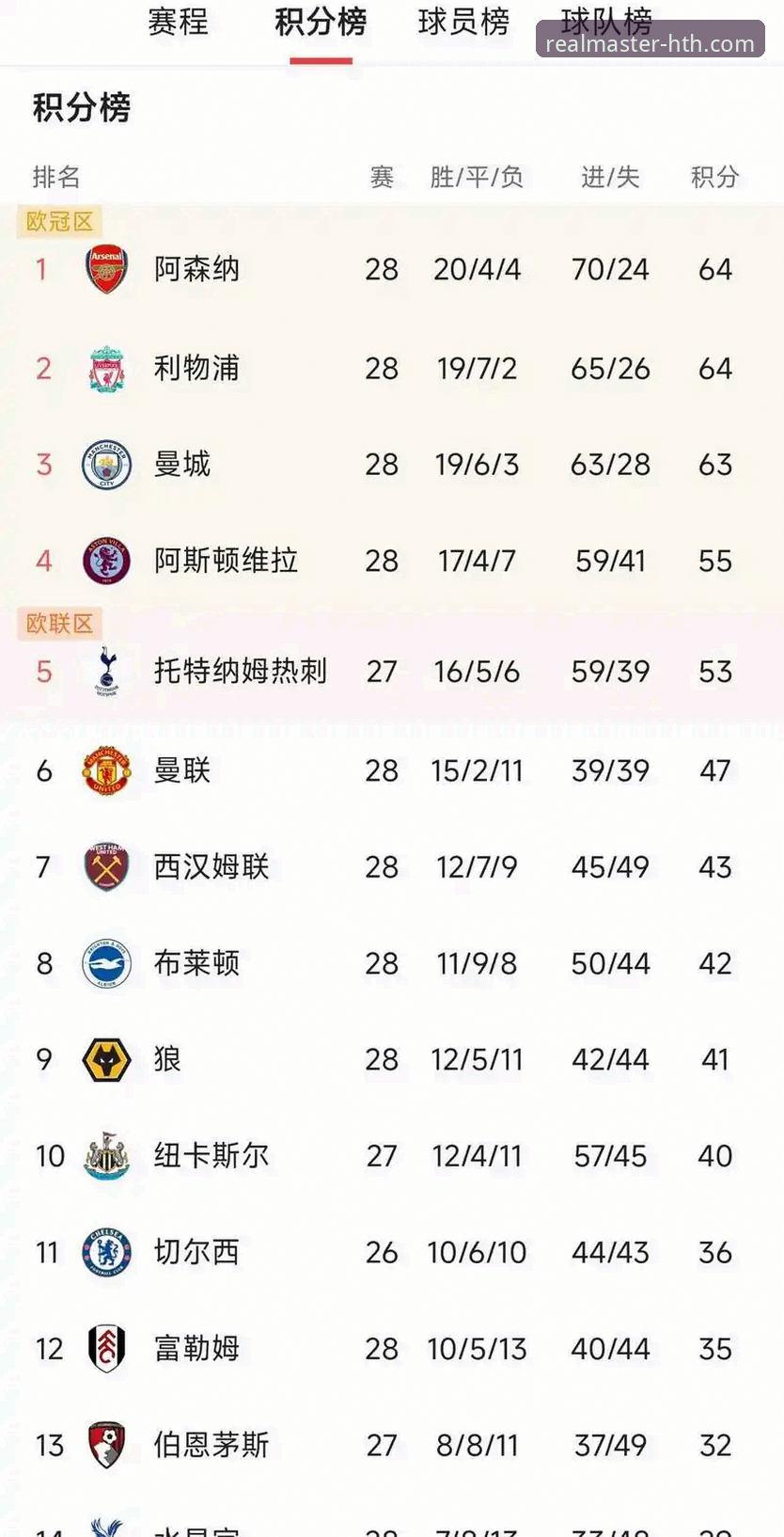Switch to the 球队榜 tab
Screen dimensions: 784x1537
(606, 23)
